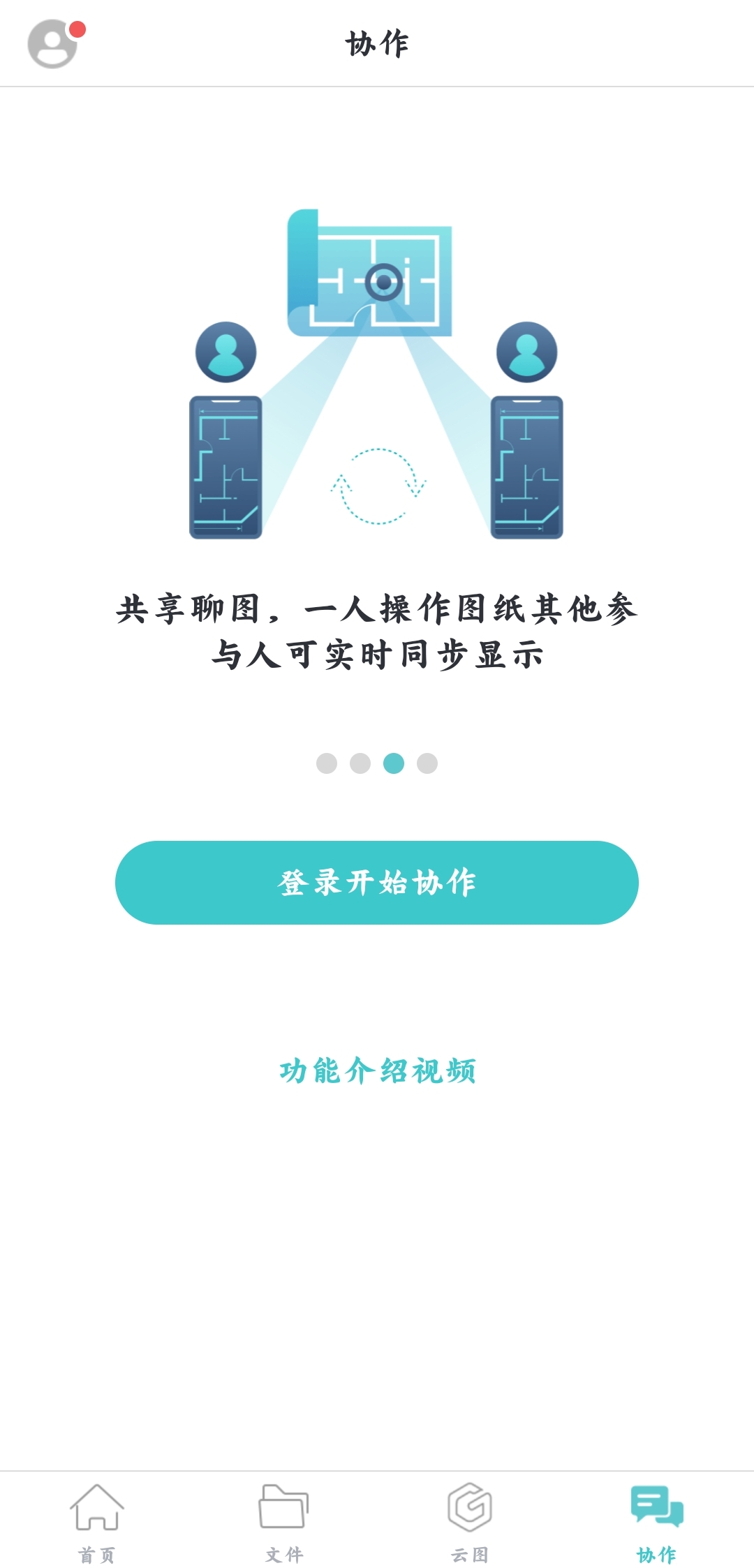Viewport: 754px width, 1568px height.
Task: Tap the right user avatar illustration
Action: click(526, 352)
